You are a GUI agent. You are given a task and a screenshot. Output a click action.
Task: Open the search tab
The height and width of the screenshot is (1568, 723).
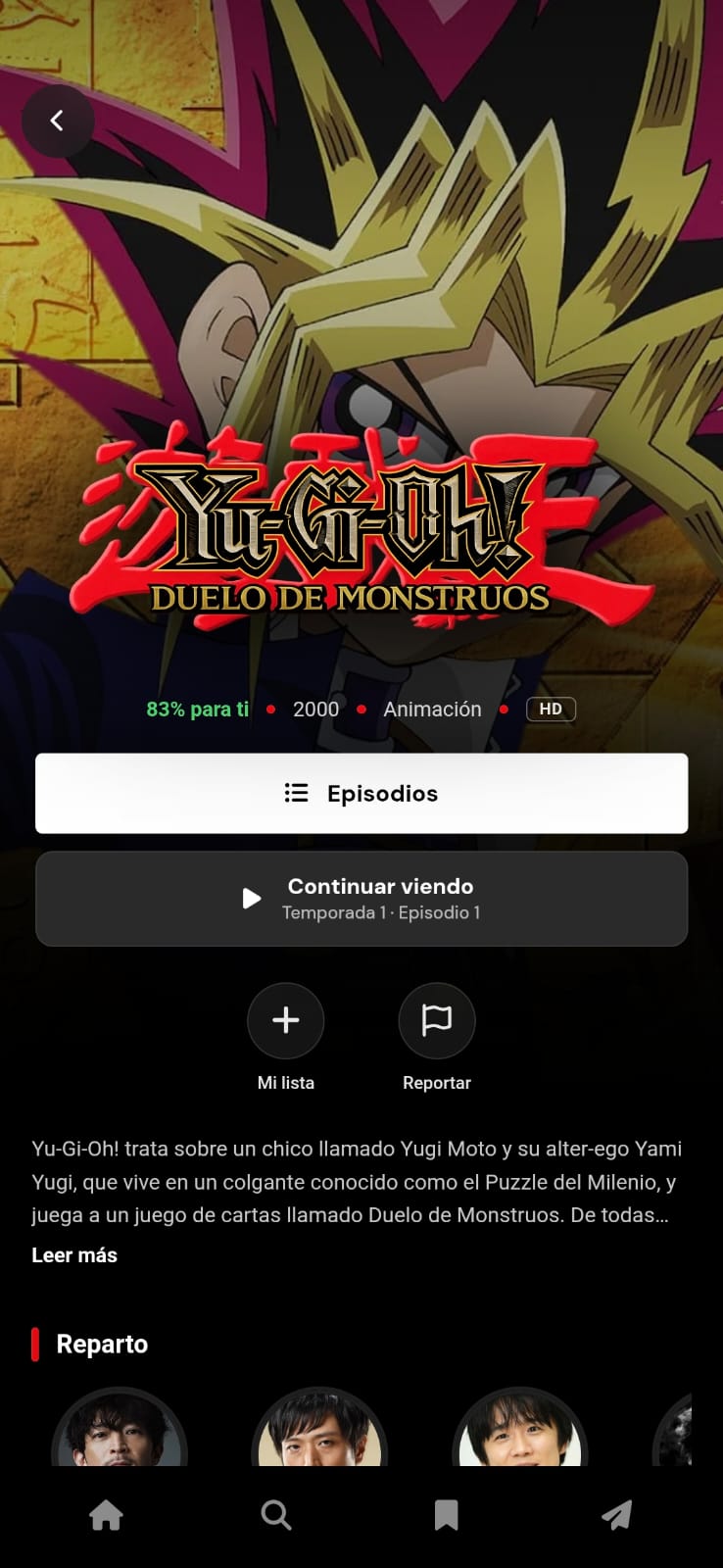(276, 1515)
